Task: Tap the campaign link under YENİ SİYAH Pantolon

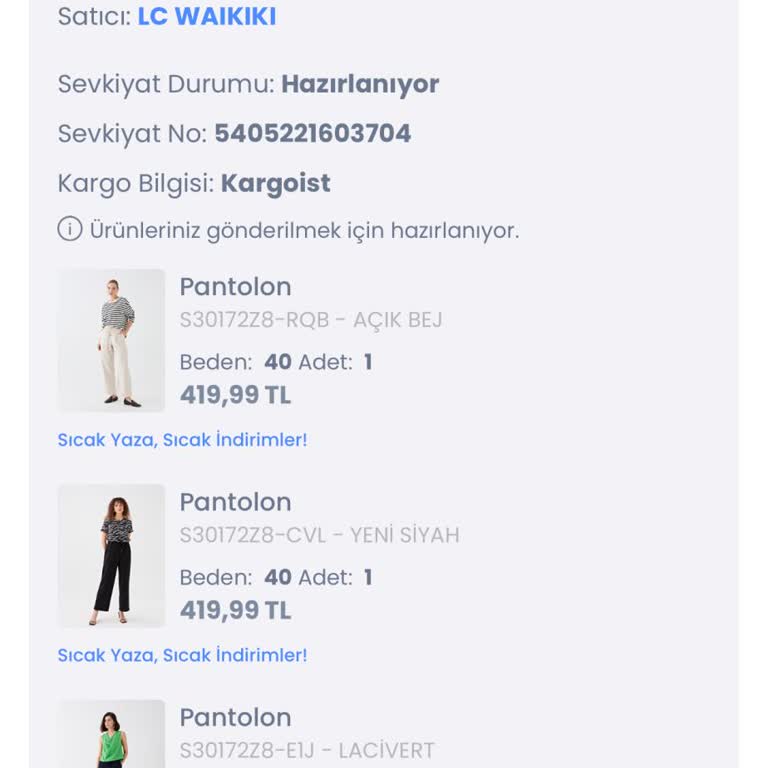Action: click(x=182, y=655)
